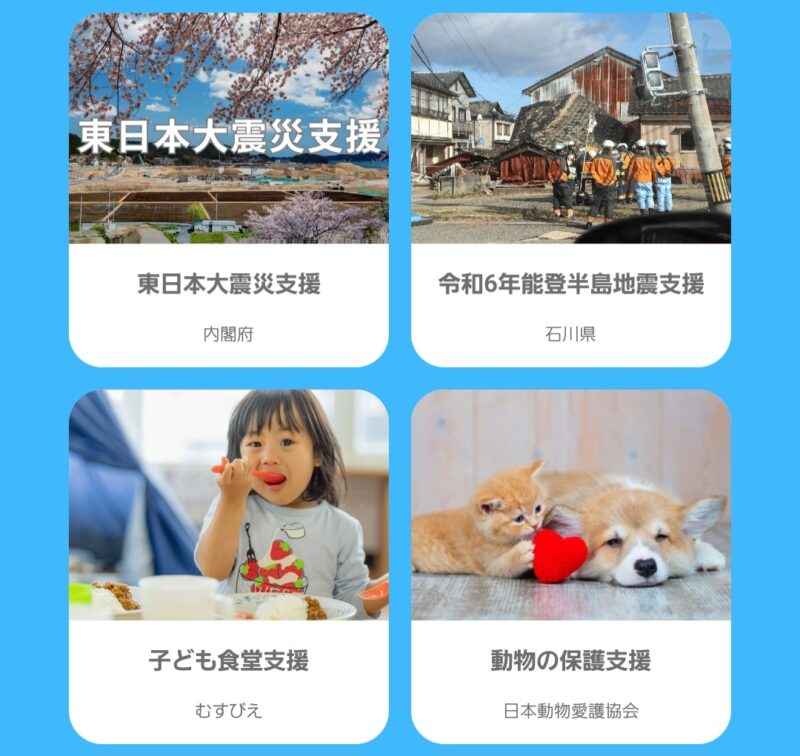Select the 令和6年能登半島地震支援 card
The width and height of the screenshot is (800, 756).
click(570, 284)
